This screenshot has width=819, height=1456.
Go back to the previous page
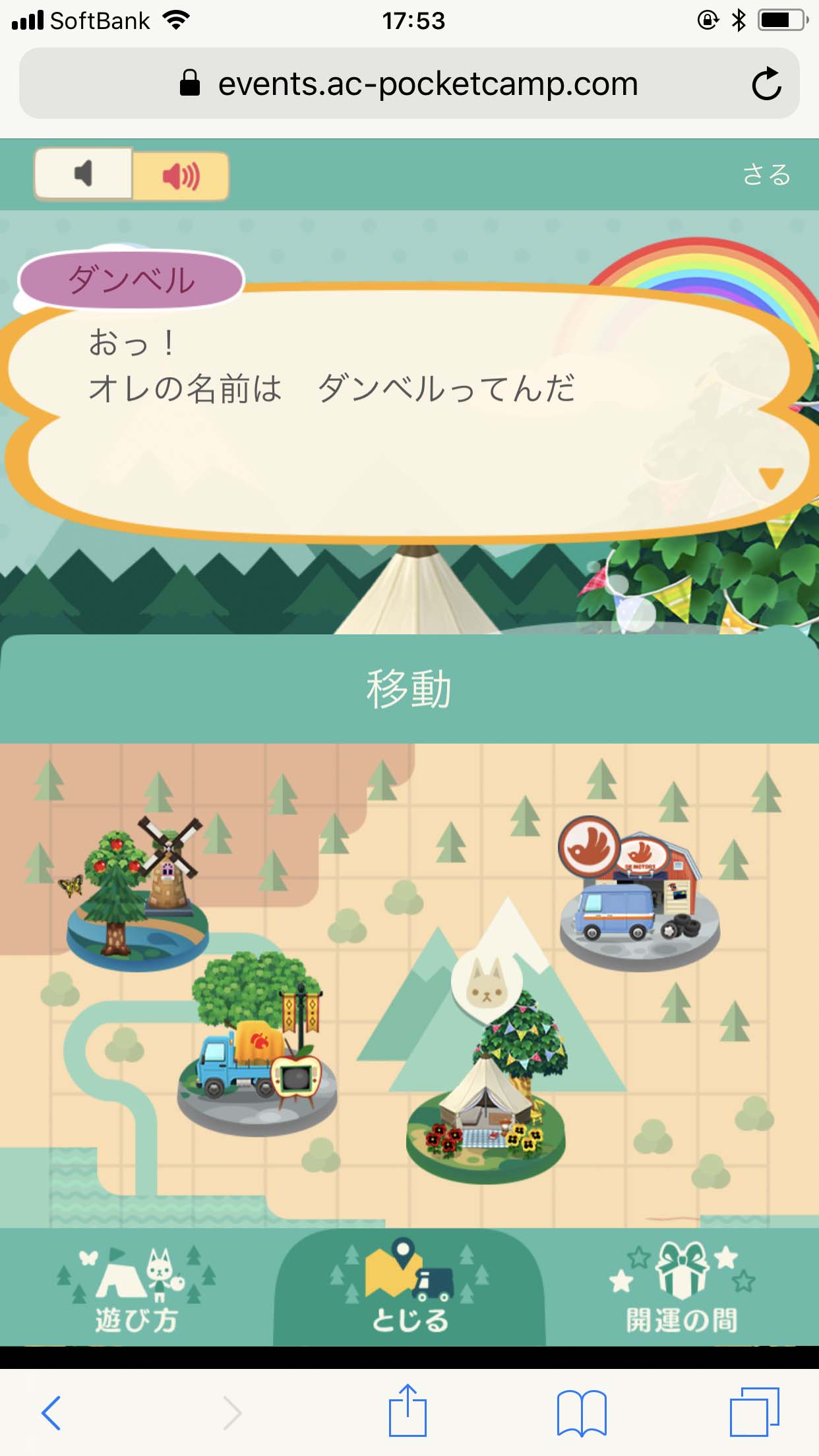51,1412
